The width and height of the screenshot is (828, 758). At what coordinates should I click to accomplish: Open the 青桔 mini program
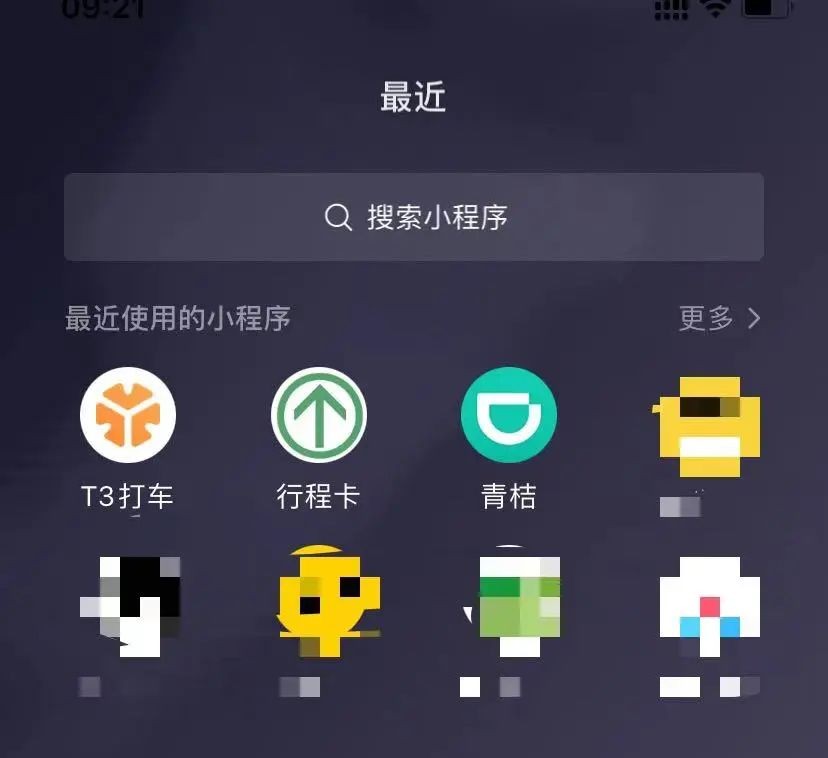click(x=508, y=415)
